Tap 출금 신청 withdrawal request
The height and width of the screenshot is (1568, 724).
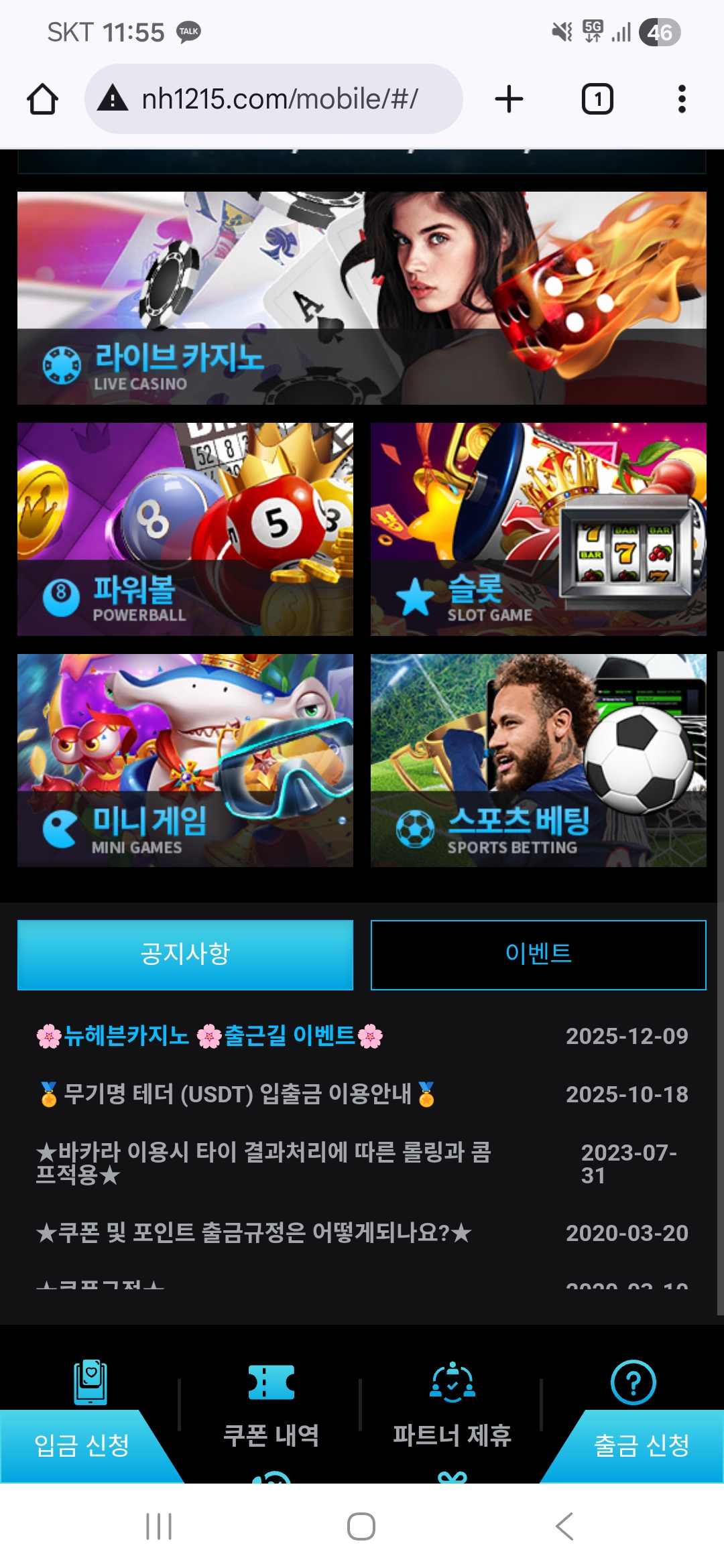(x=642, y=1445)
